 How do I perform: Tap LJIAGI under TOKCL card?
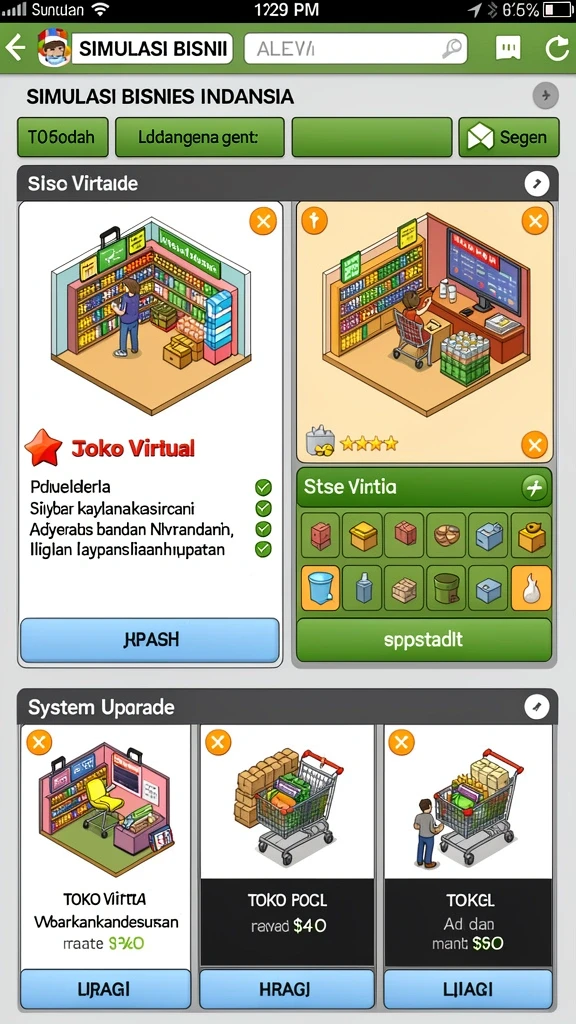point(468,989)
